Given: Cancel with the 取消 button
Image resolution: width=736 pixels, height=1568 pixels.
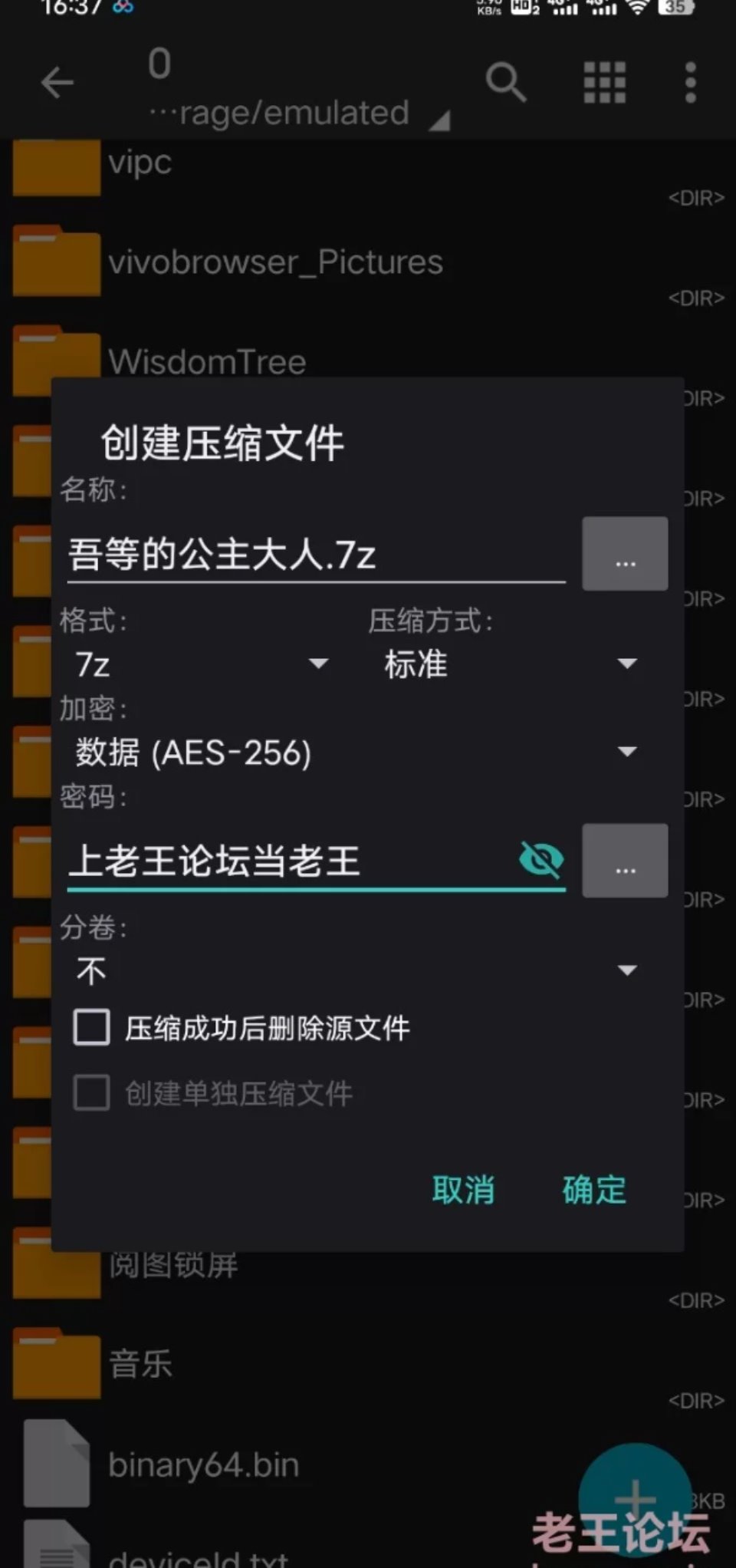Looking at the screenshot, I should (463, 1190).
